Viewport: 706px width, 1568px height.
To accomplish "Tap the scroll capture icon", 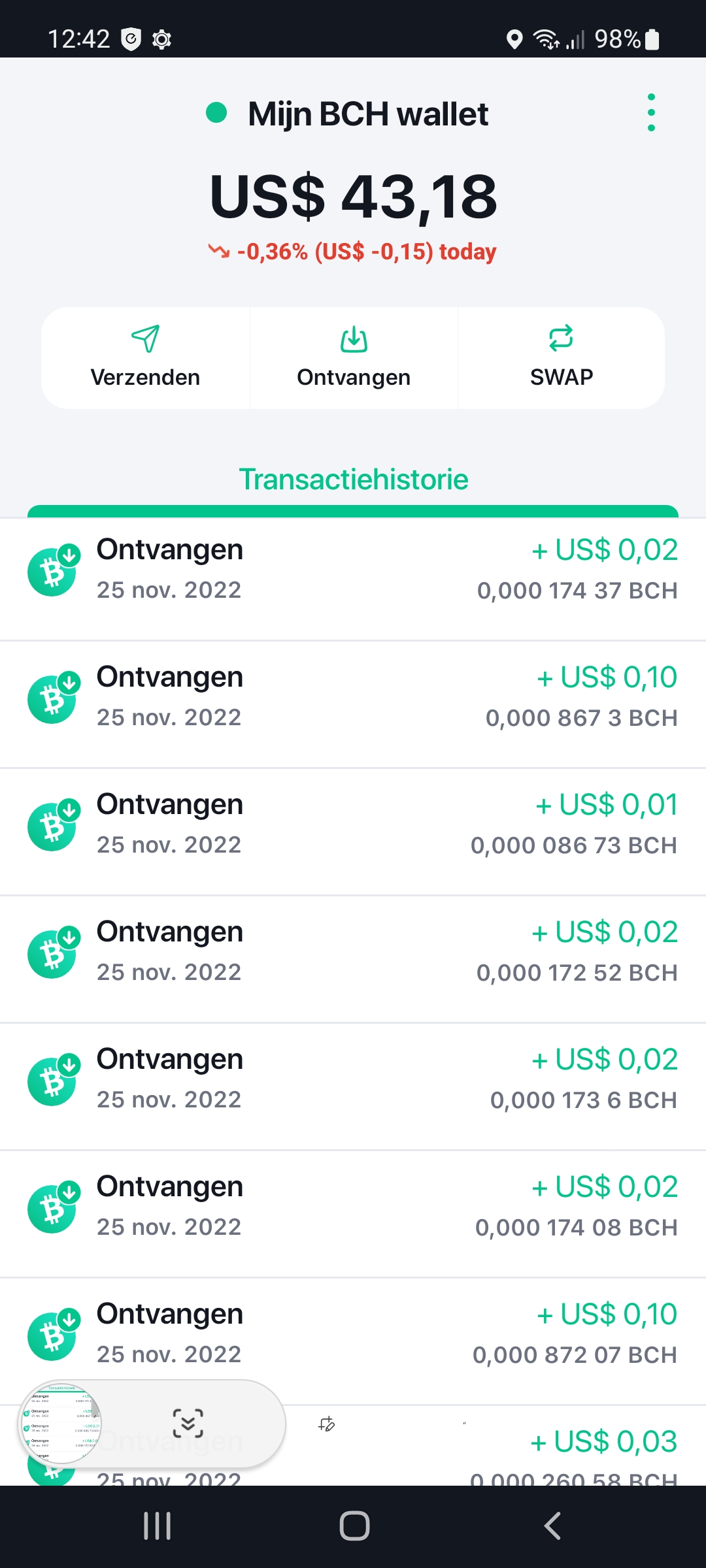I will pos(188,1424).
